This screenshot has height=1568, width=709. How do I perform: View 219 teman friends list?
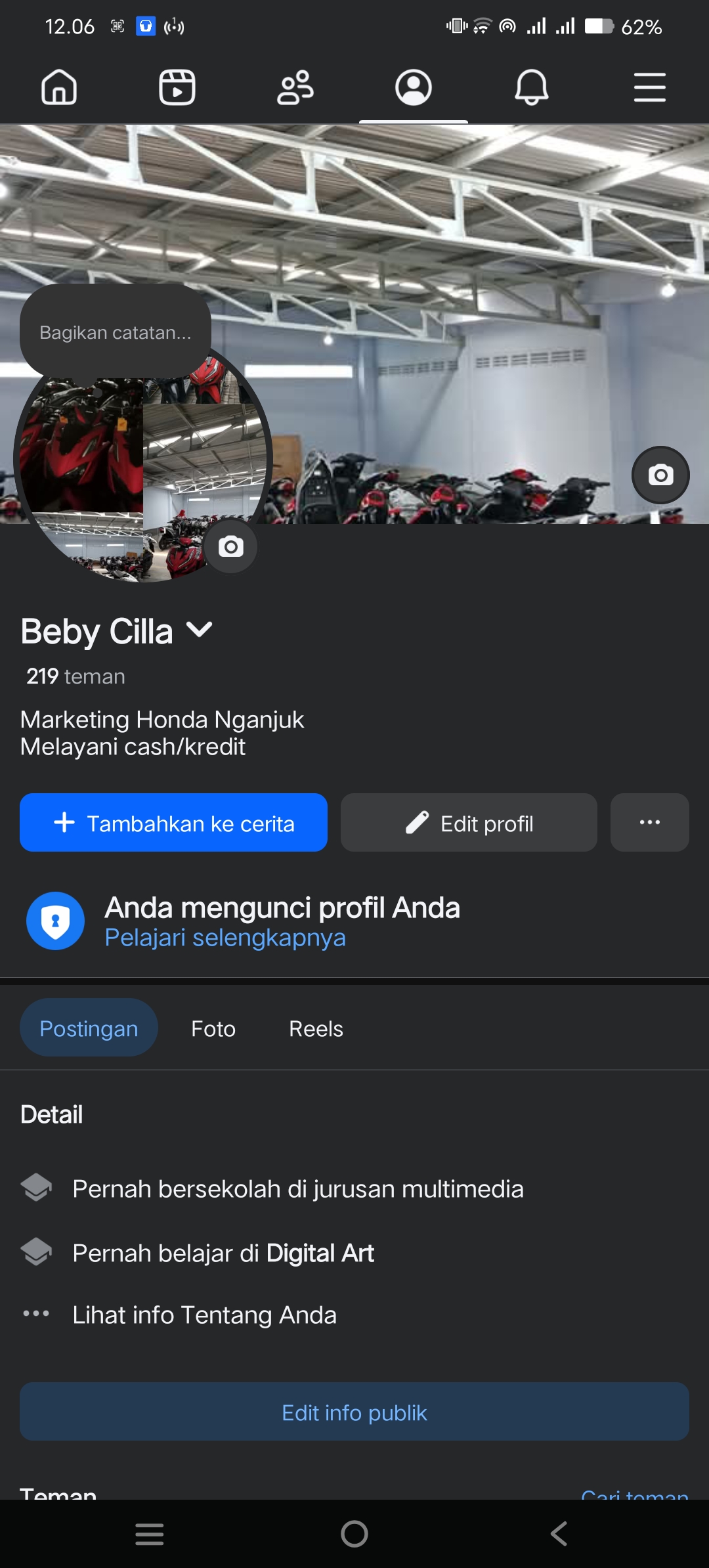tap(75, 676)
